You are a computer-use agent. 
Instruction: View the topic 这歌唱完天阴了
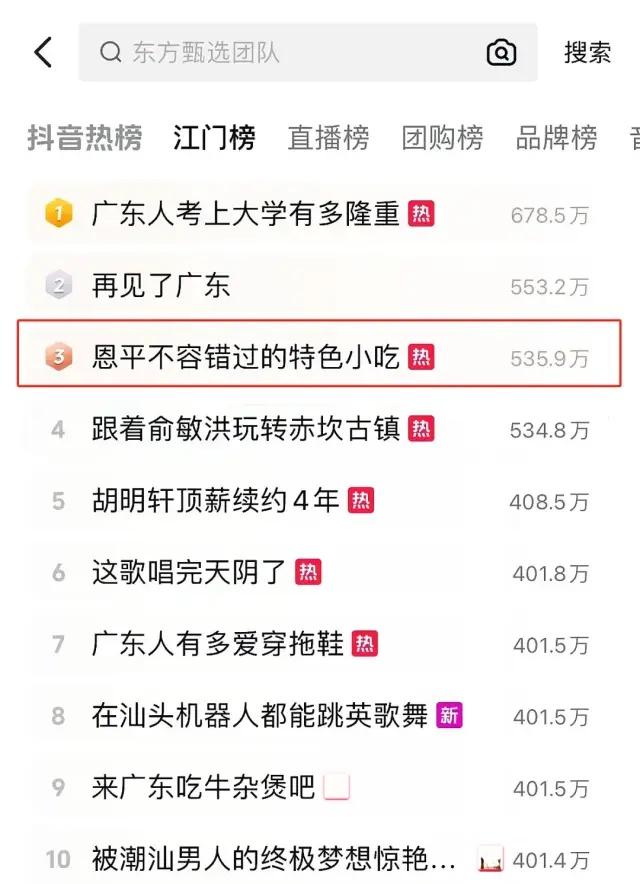point(190,572)
